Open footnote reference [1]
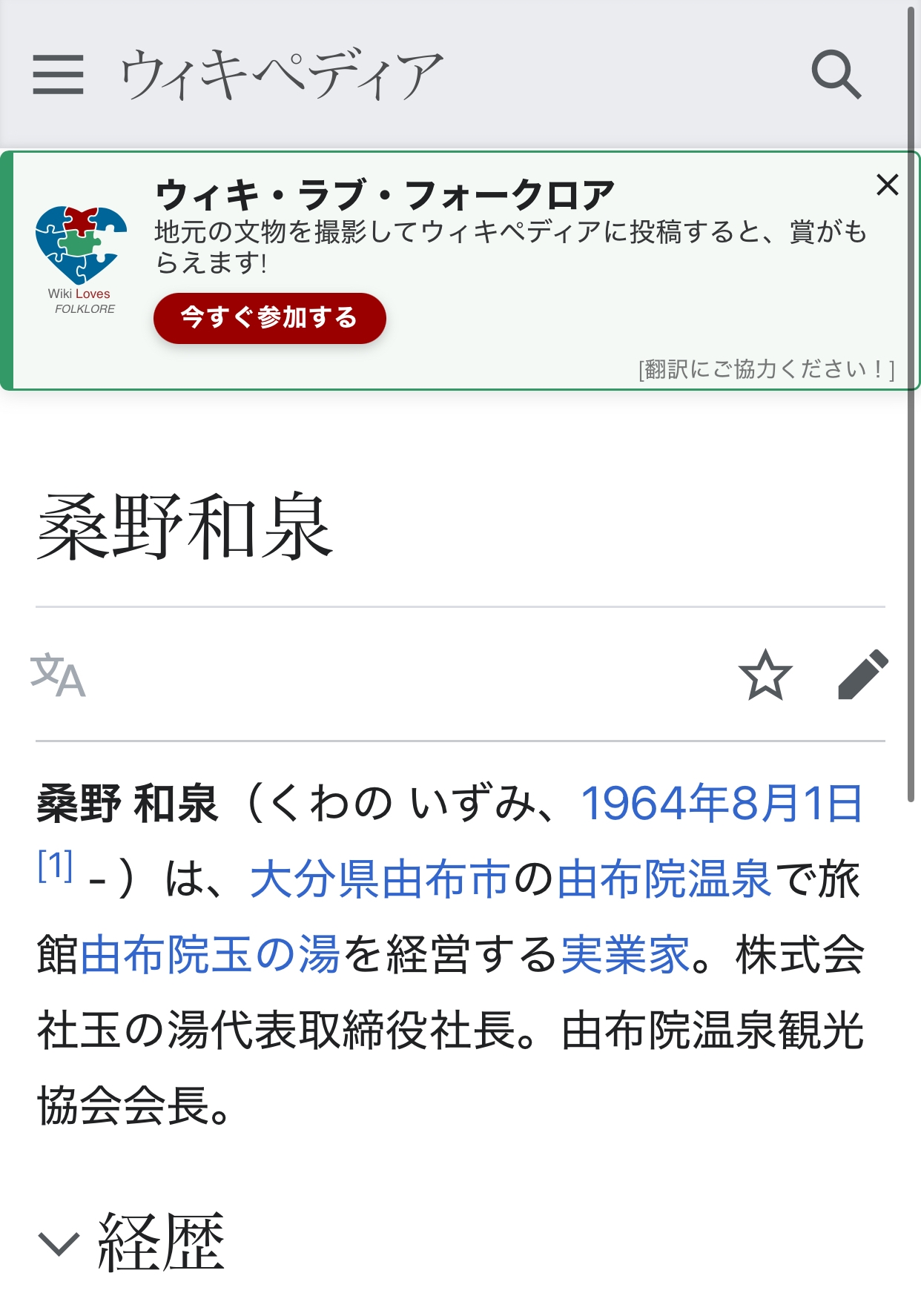921x1316 pixels. [x=55, y=865]
